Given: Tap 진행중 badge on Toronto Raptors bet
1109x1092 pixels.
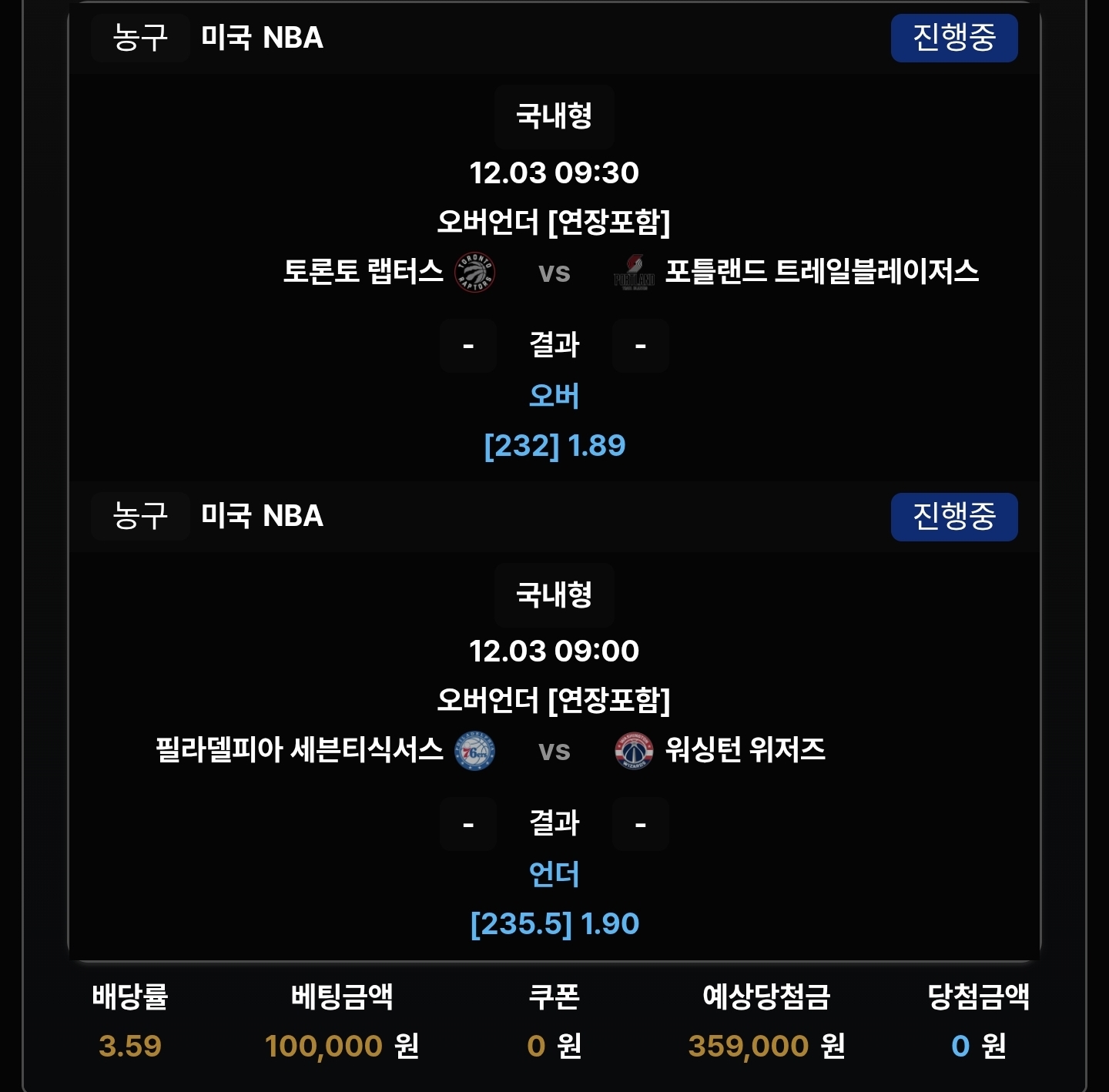Looking at the screenshot, I should (x=953, y=38).
